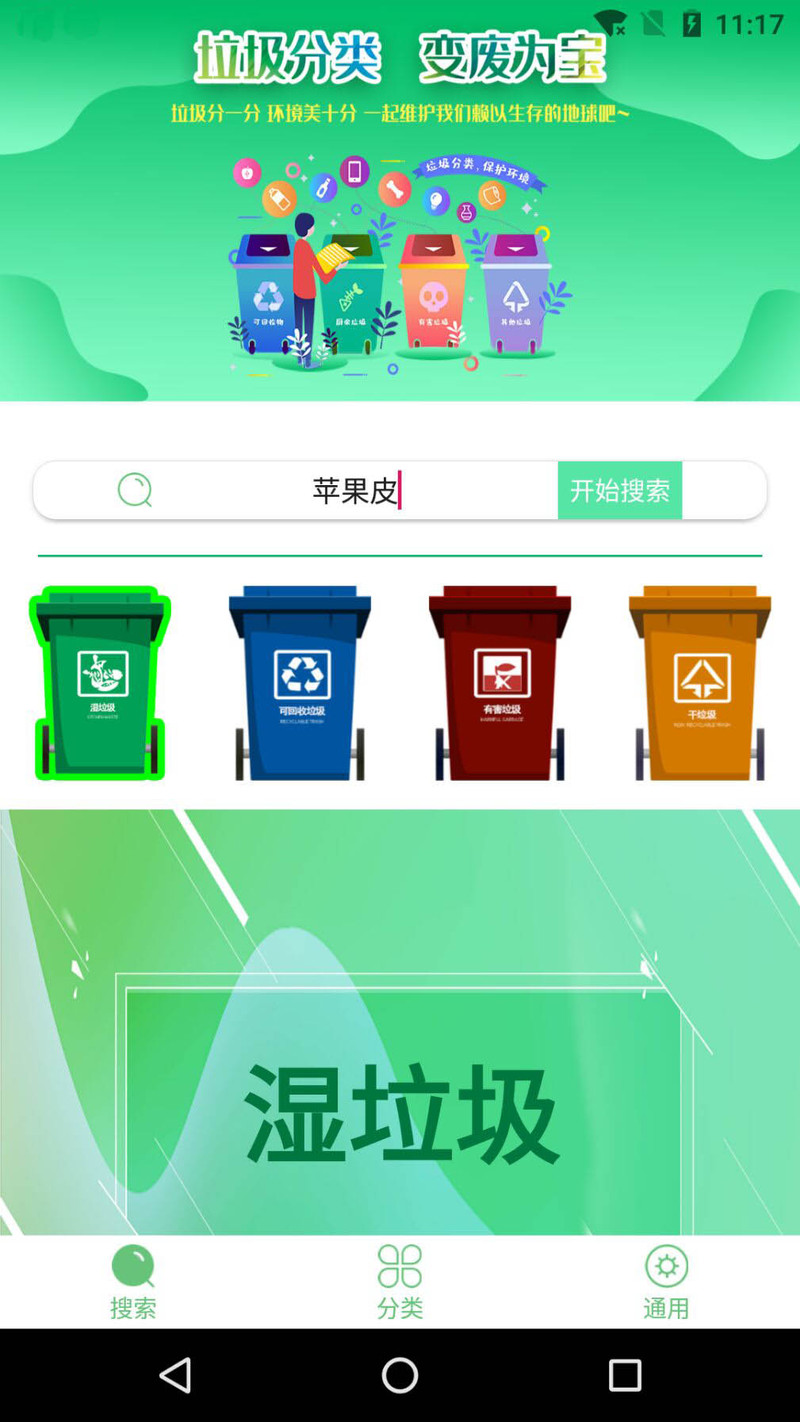
Task: Switch to the 搜索 tab
Action: pos(133,1281)
